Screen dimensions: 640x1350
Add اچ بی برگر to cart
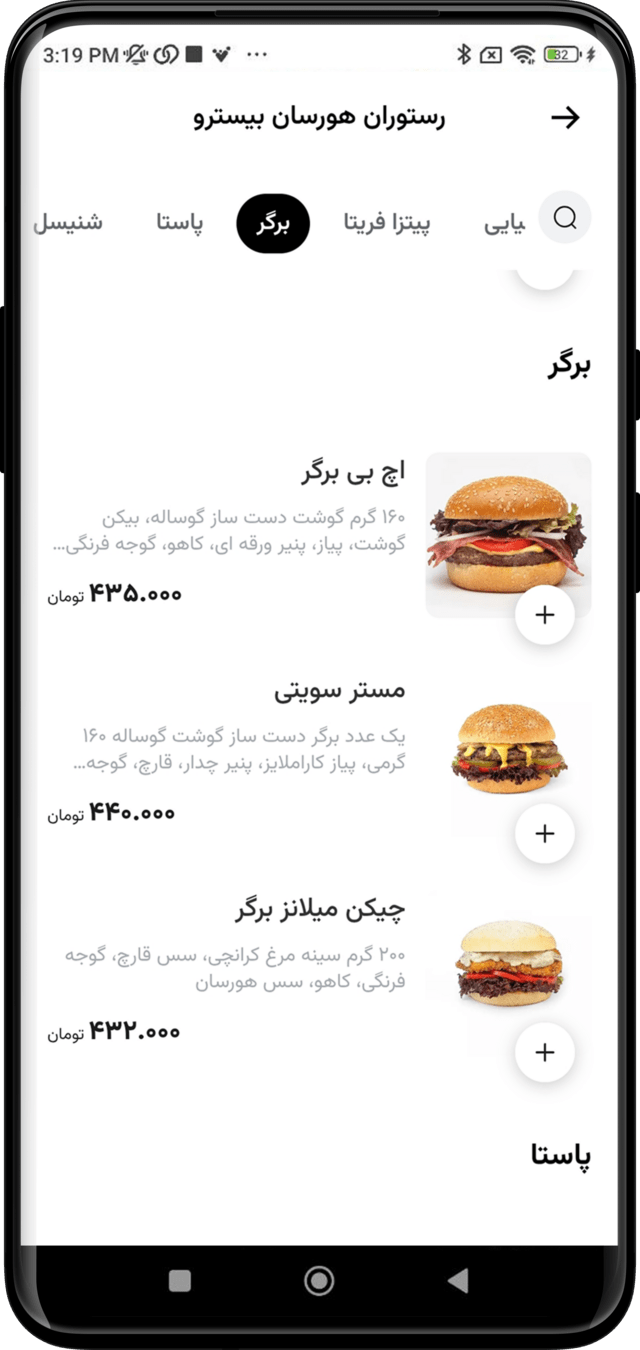(x=545, y=615)
